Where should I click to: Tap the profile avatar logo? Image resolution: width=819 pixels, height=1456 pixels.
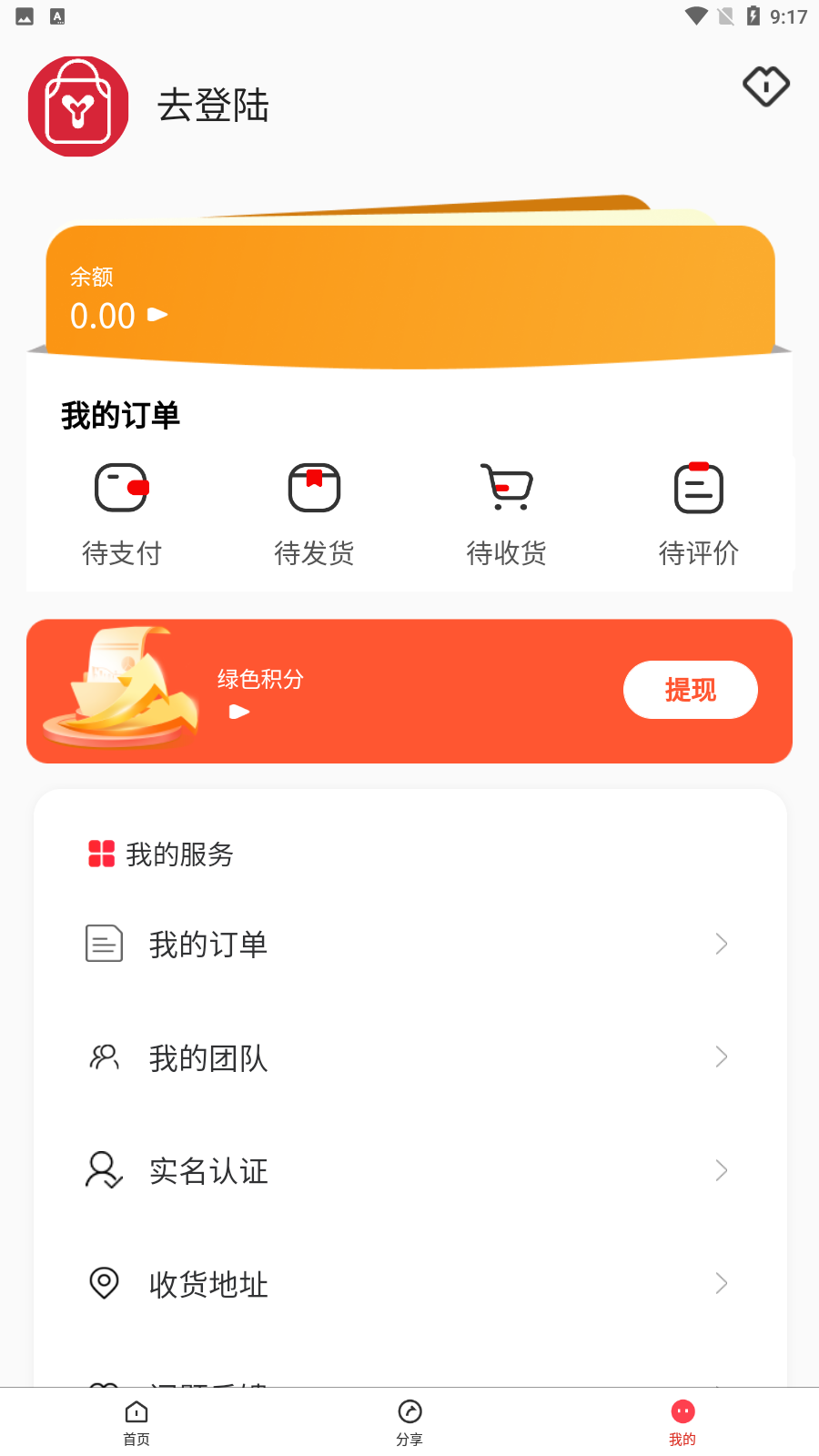pos(78,106)
